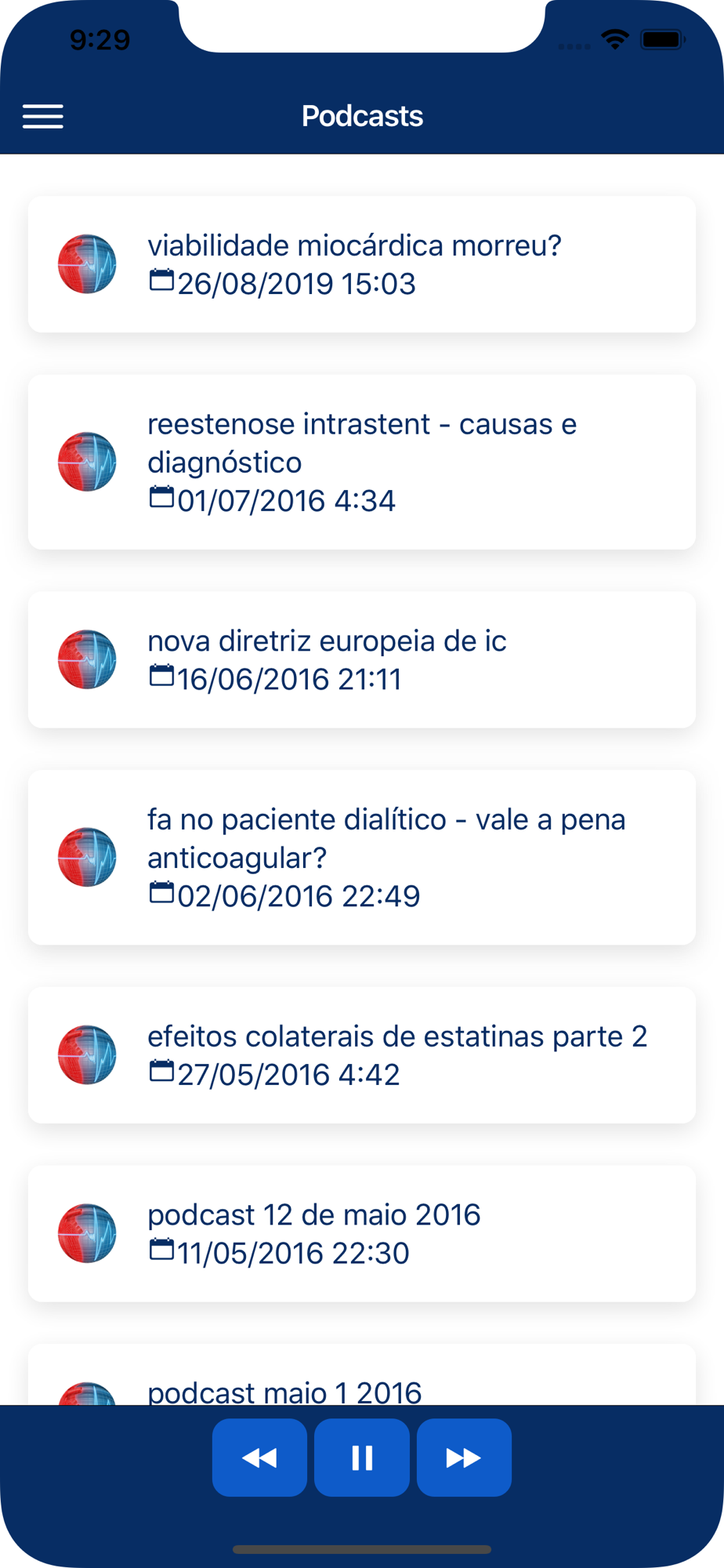The image size is (724, 1568).
Task: Play 'reestenose intrastent - causas e diagnóstico'
Action: pos(362,462)
